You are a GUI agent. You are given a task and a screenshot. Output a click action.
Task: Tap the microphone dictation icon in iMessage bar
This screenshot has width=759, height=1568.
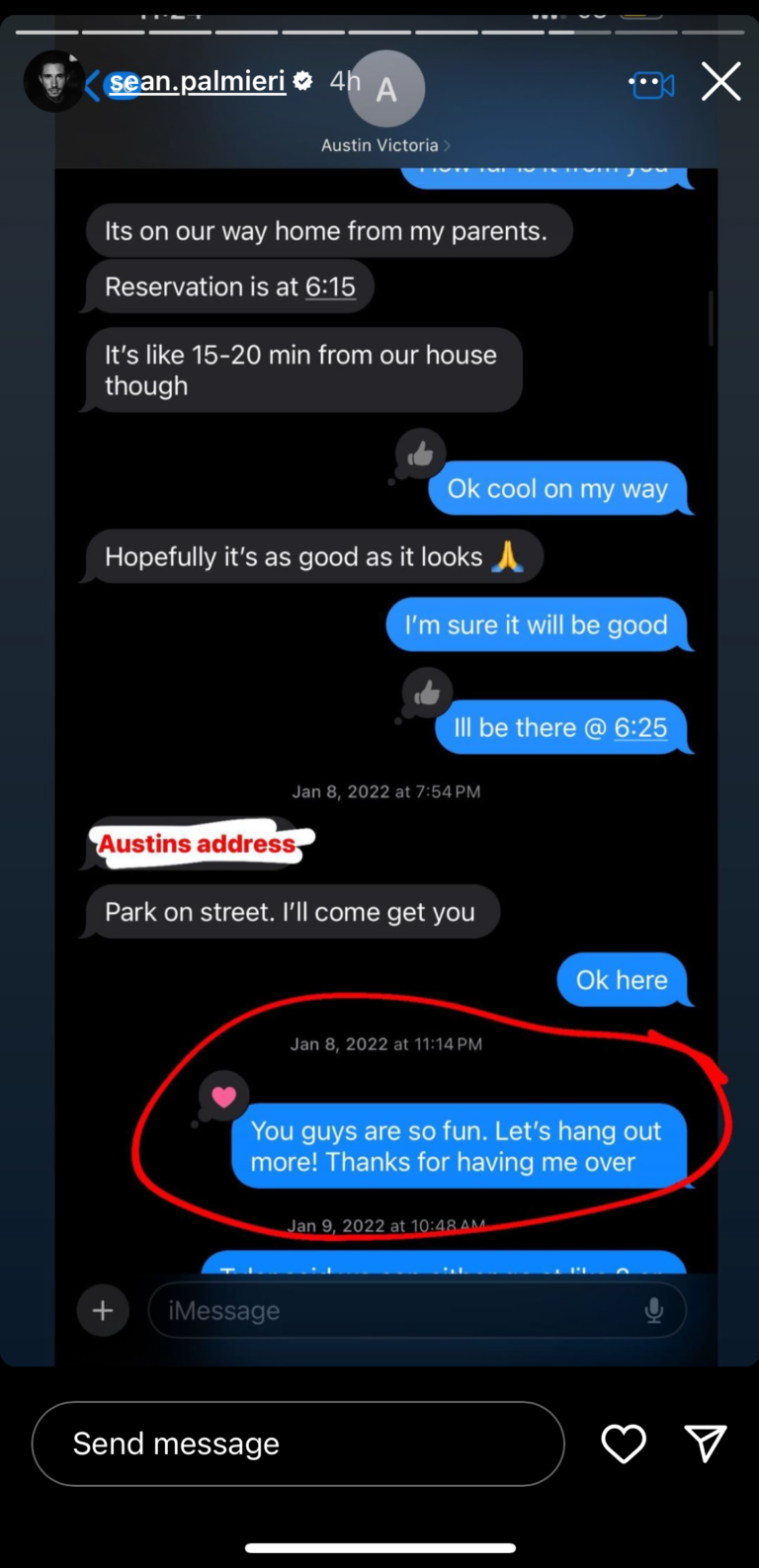click(652, 1310)
